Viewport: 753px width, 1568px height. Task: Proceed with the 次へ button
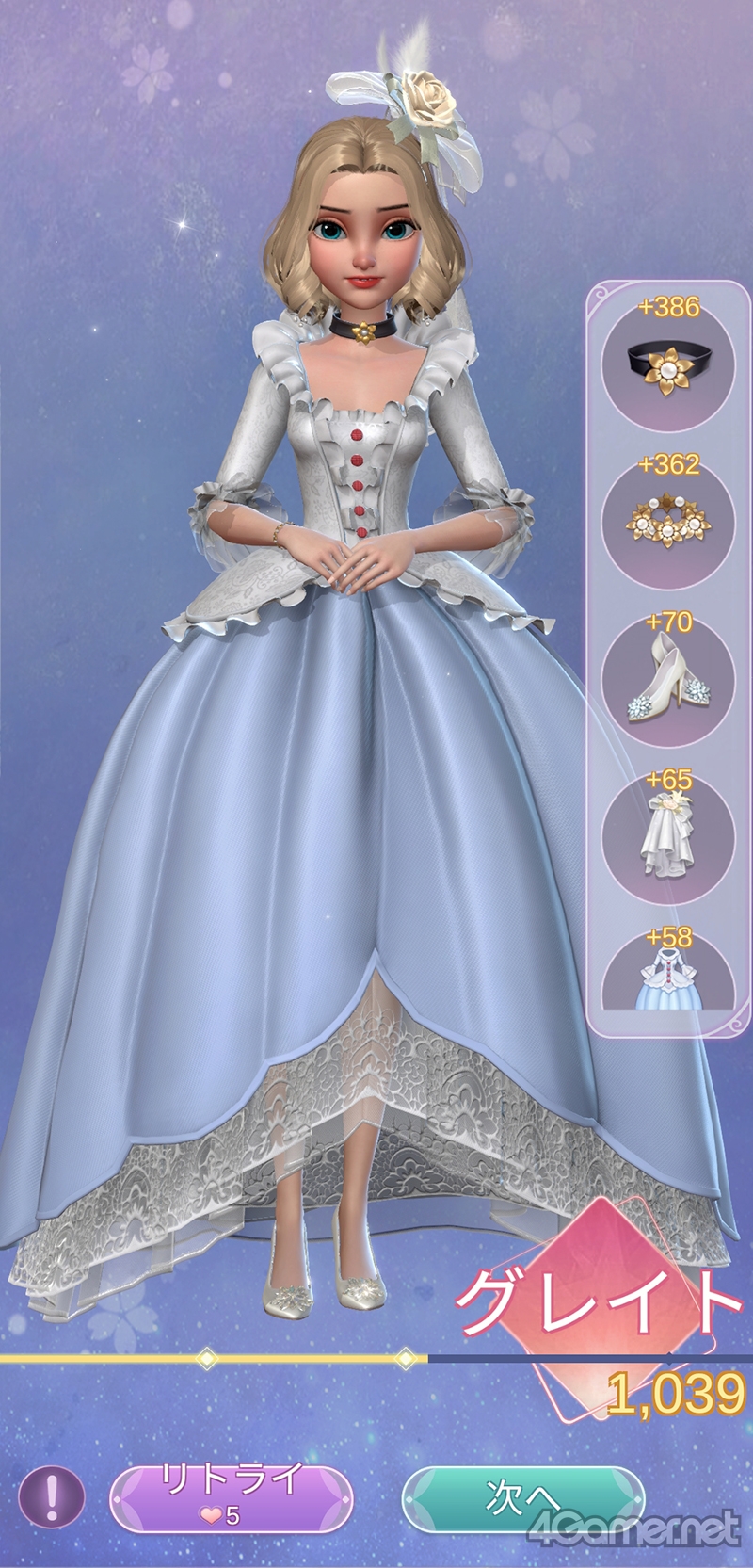click(x=523, y=1495)
